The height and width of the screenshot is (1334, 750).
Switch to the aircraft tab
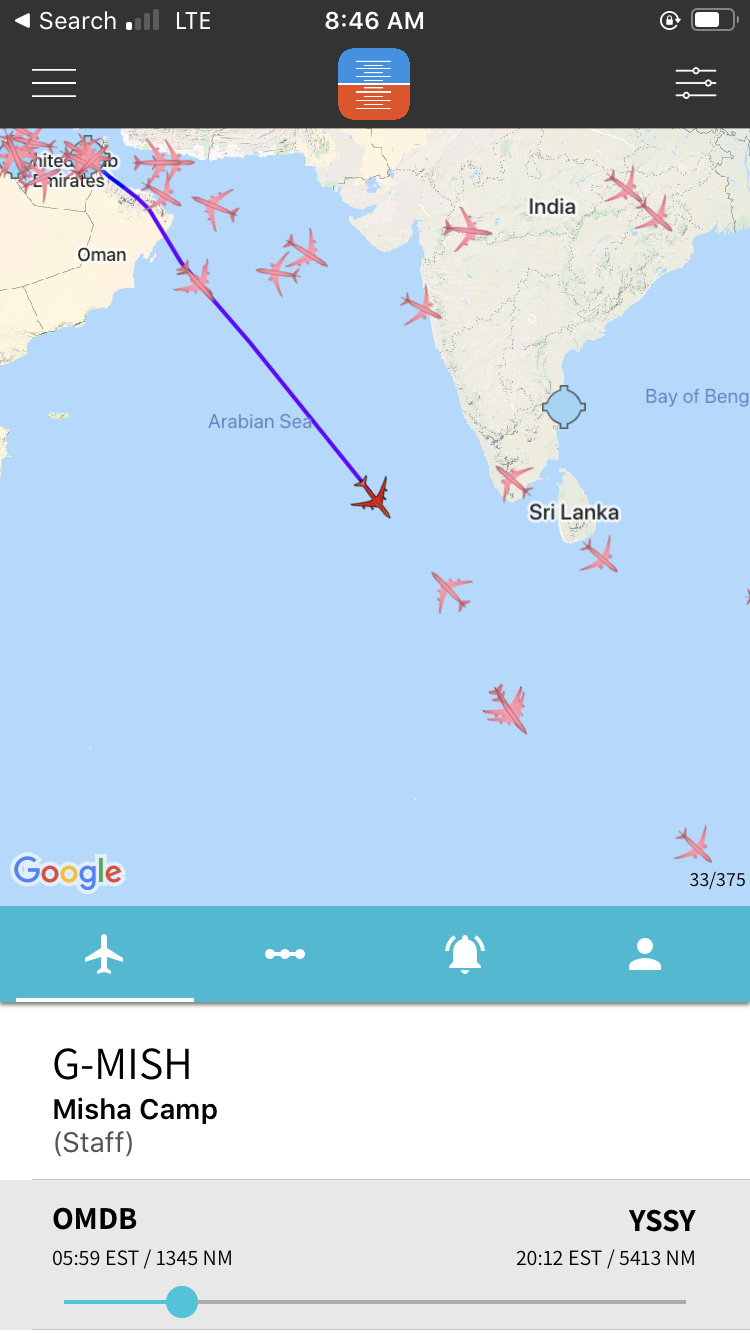coord(104,954)
